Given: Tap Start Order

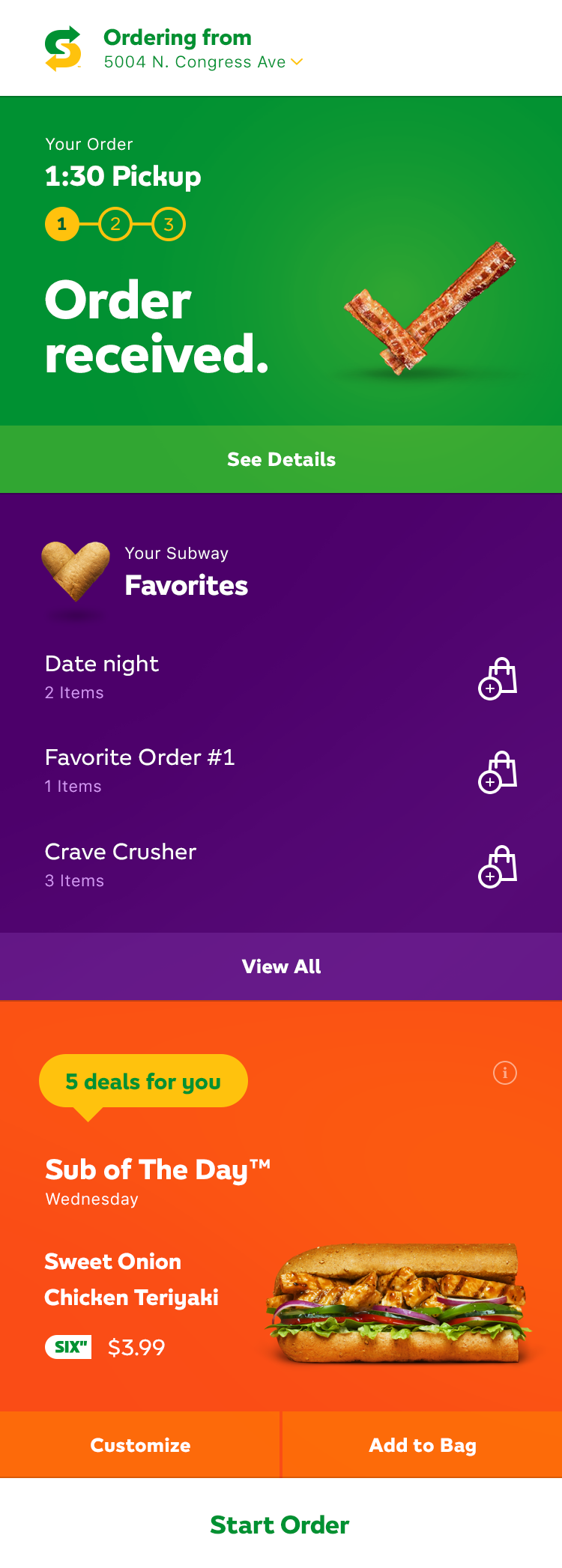Looking at the screenshot, I should click(x=281, y=1525).
